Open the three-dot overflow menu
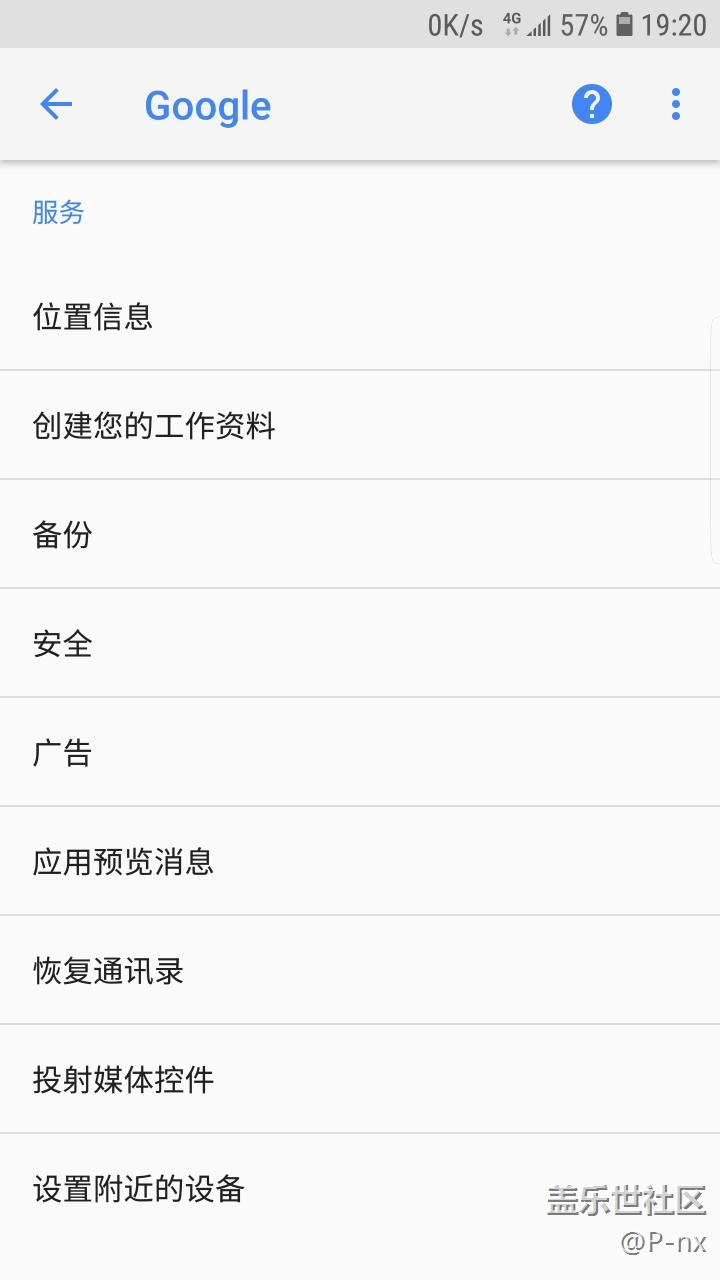Screen dimensions: 720x1280 coord(676,105)
